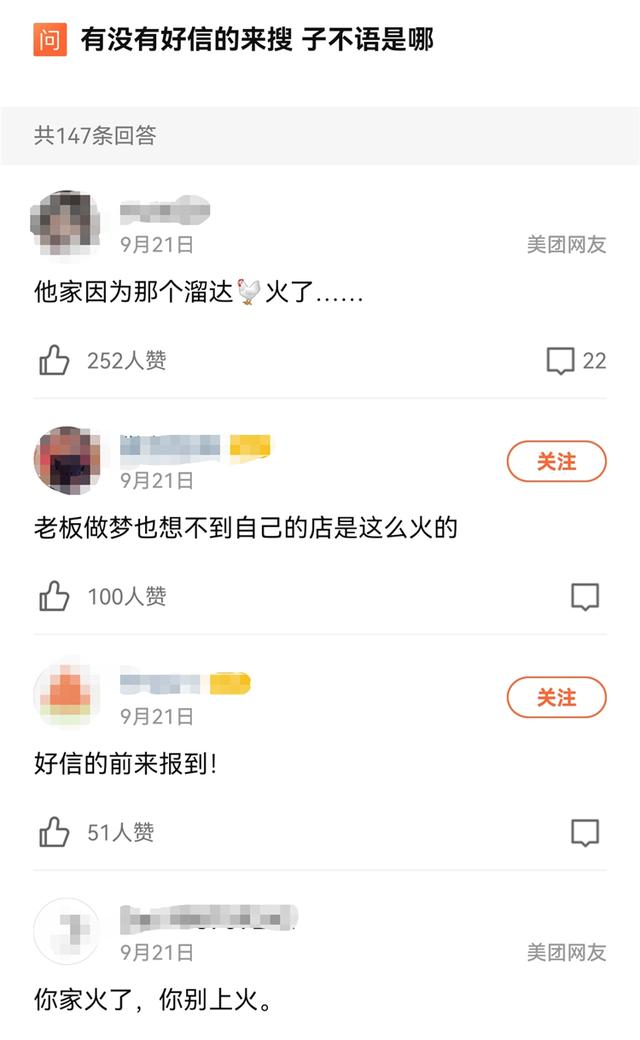Follow the author of 老板做梦也想不到 answer
The height and width of the screenshot is (1040, 640).
tap(556, 461)
